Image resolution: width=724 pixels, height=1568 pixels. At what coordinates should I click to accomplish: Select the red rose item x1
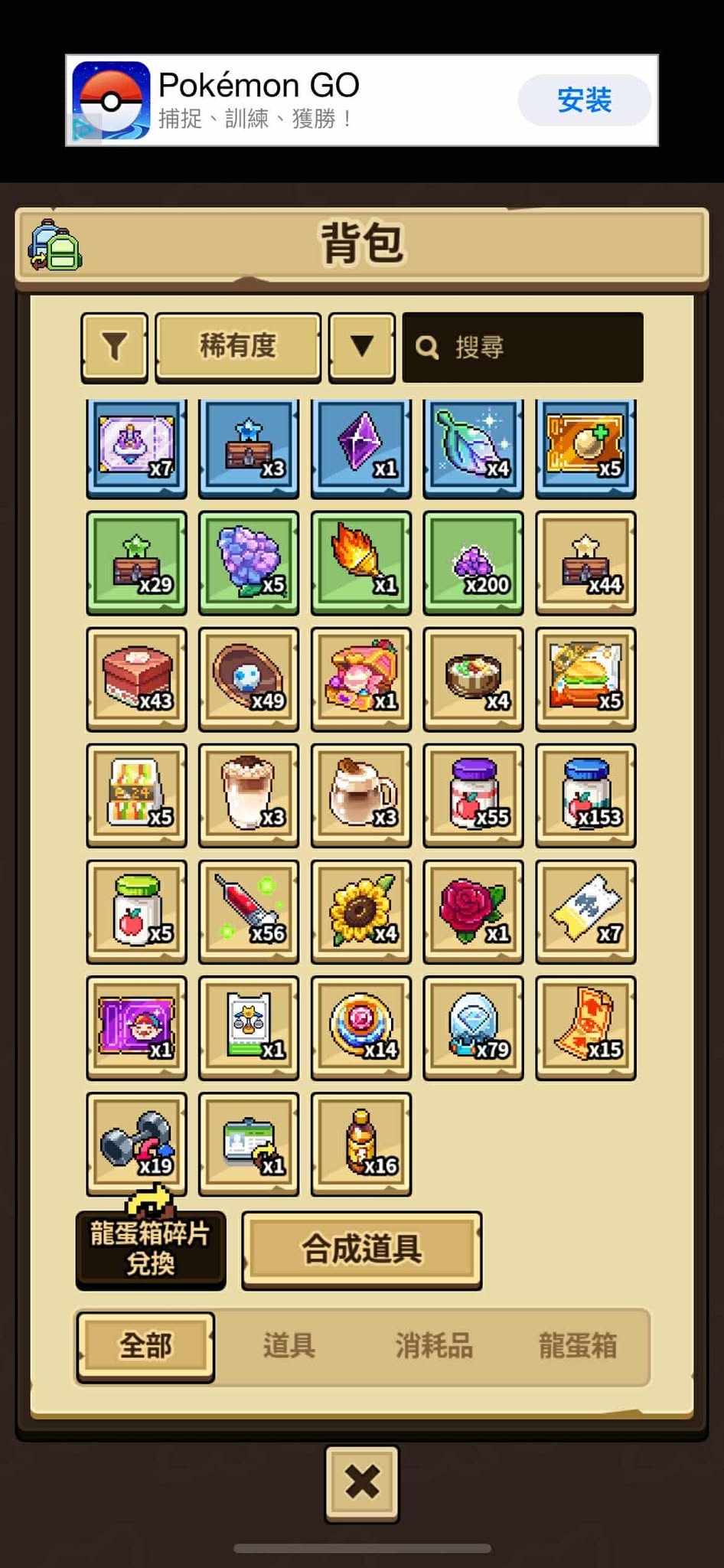click(473, 911)
